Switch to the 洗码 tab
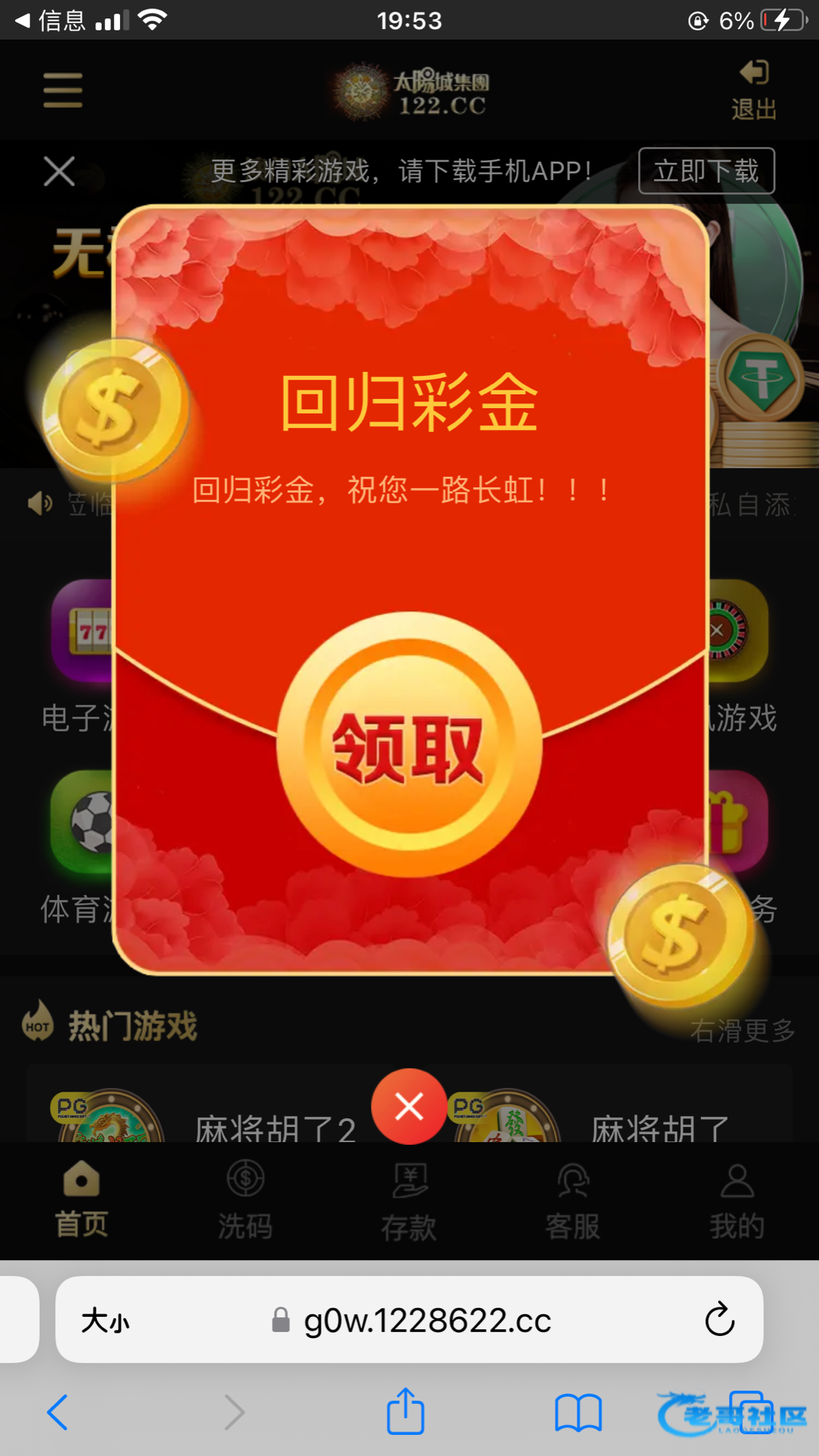 [246, 1199]
